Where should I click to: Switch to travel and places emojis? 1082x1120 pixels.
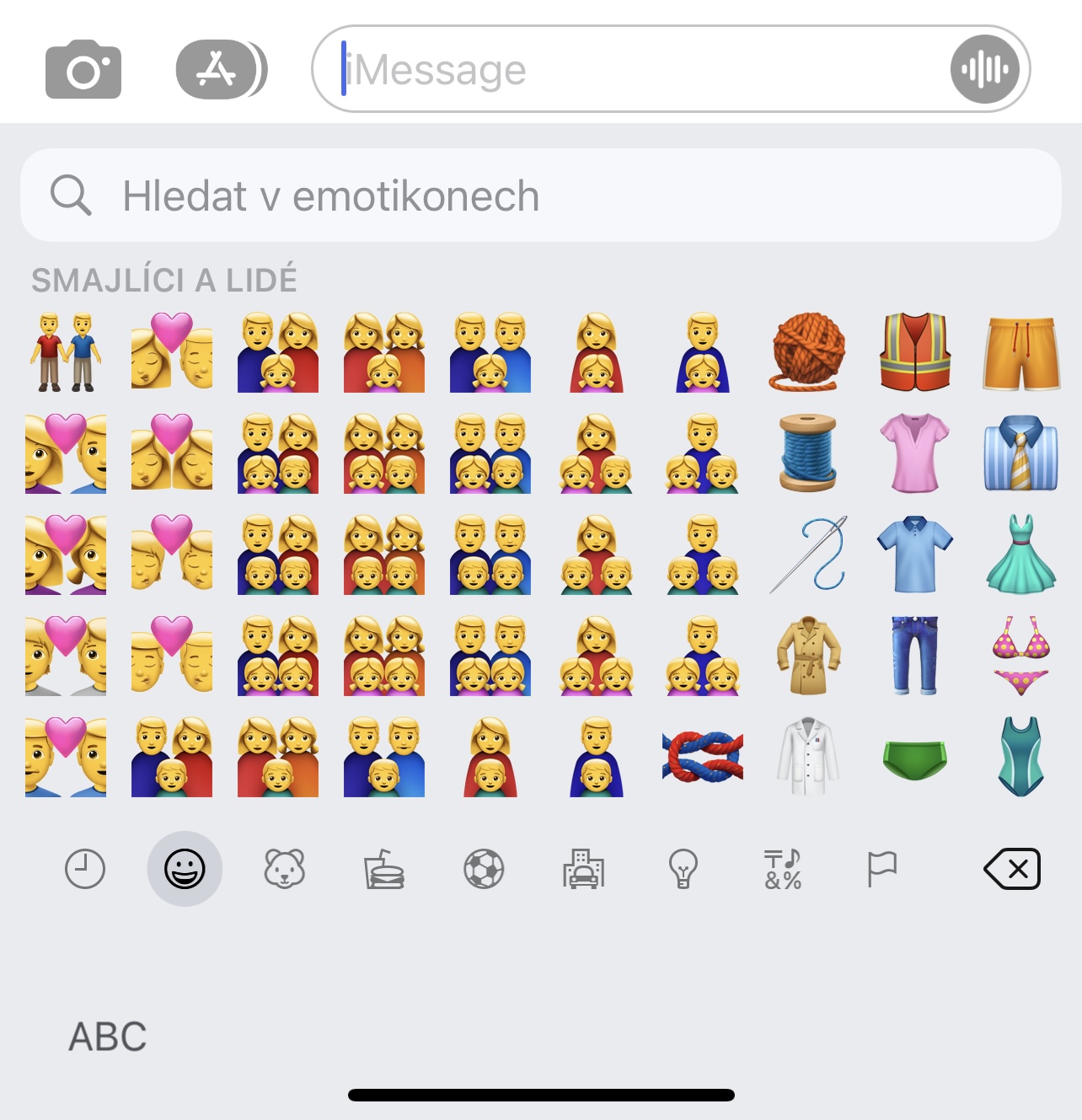pos(583,869)
